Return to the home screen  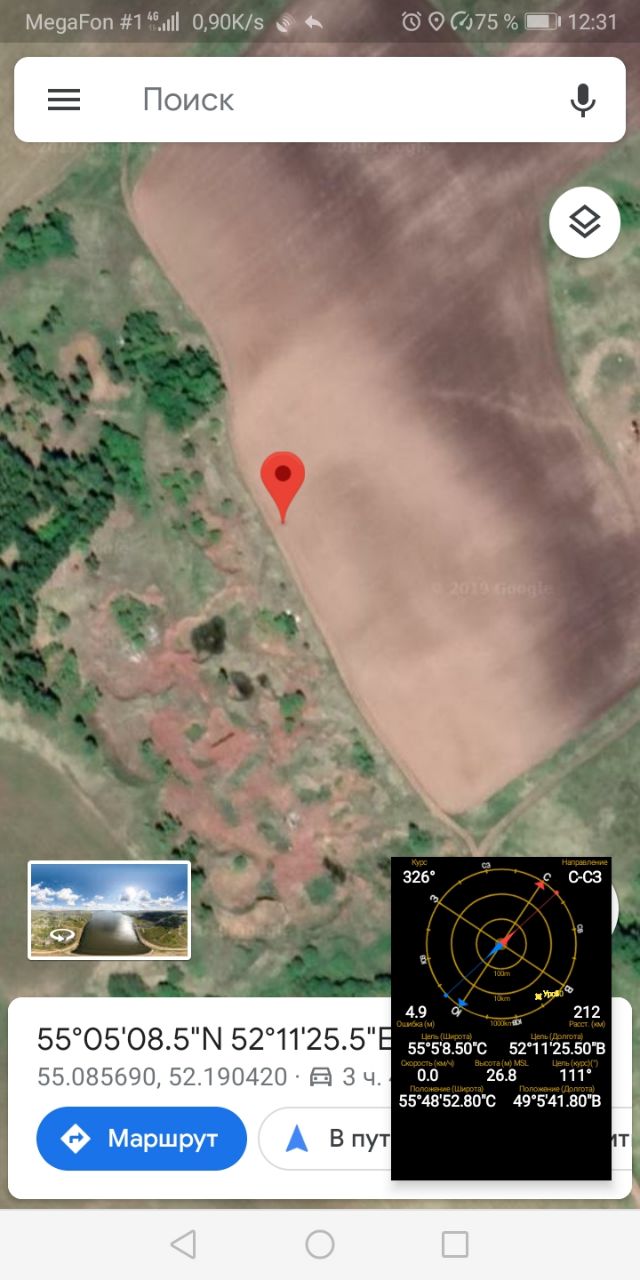(x=320, y=1244)
